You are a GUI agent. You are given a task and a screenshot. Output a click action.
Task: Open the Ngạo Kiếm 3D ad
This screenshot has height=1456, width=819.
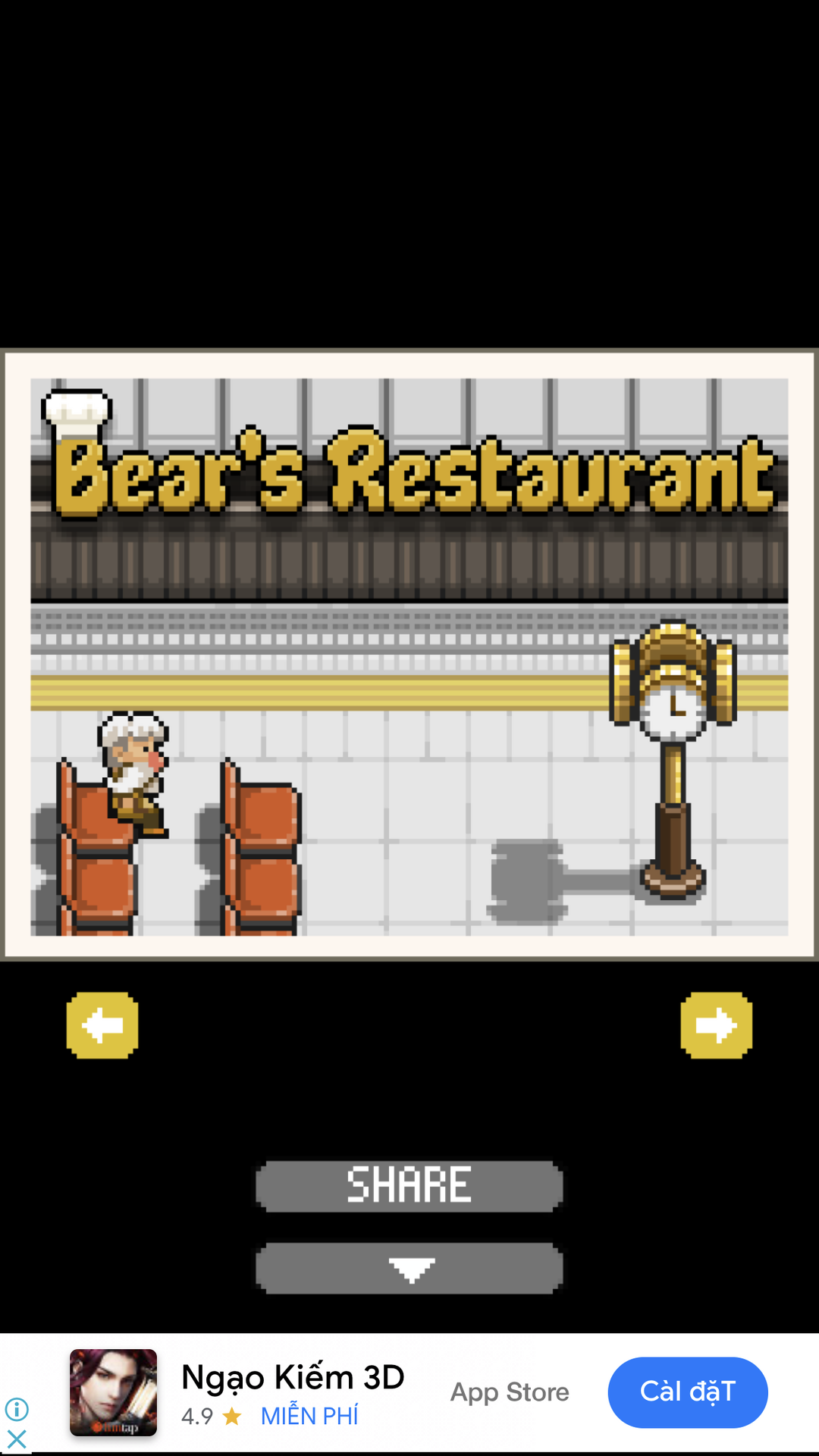pos(293,1377)
